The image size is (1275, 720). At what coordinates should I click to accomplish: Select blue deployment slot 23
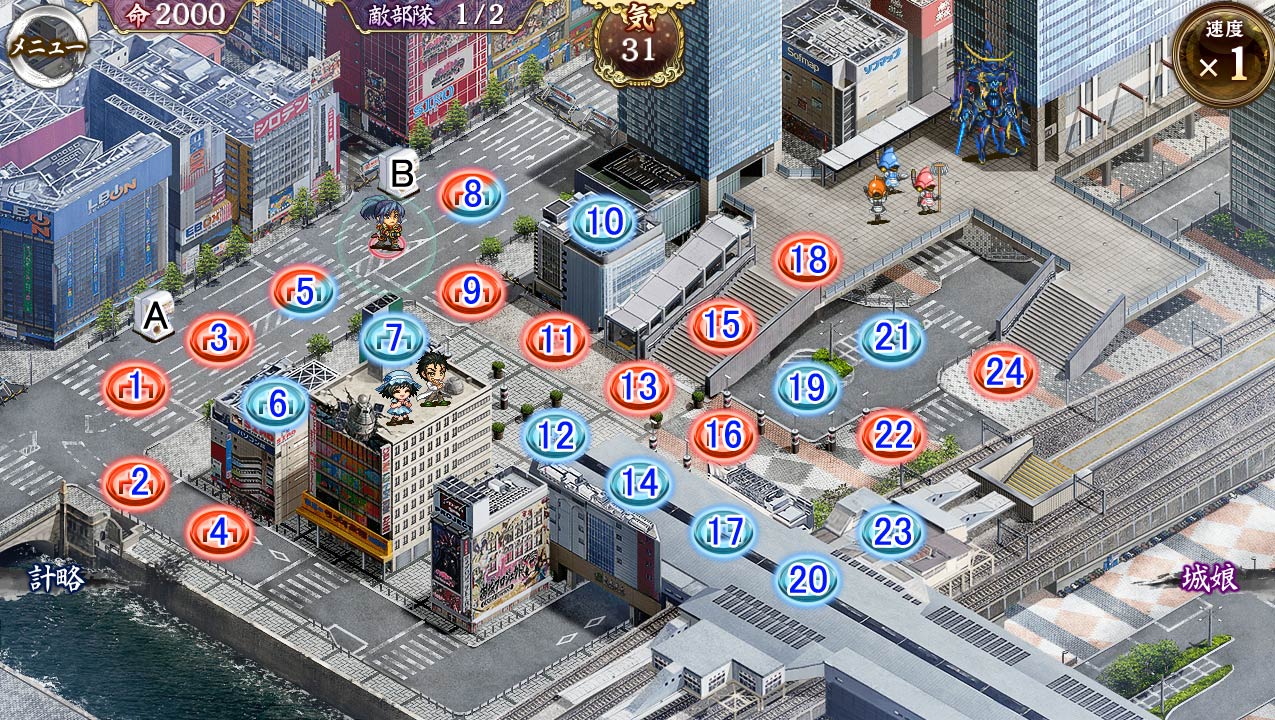tap(891, 532)
